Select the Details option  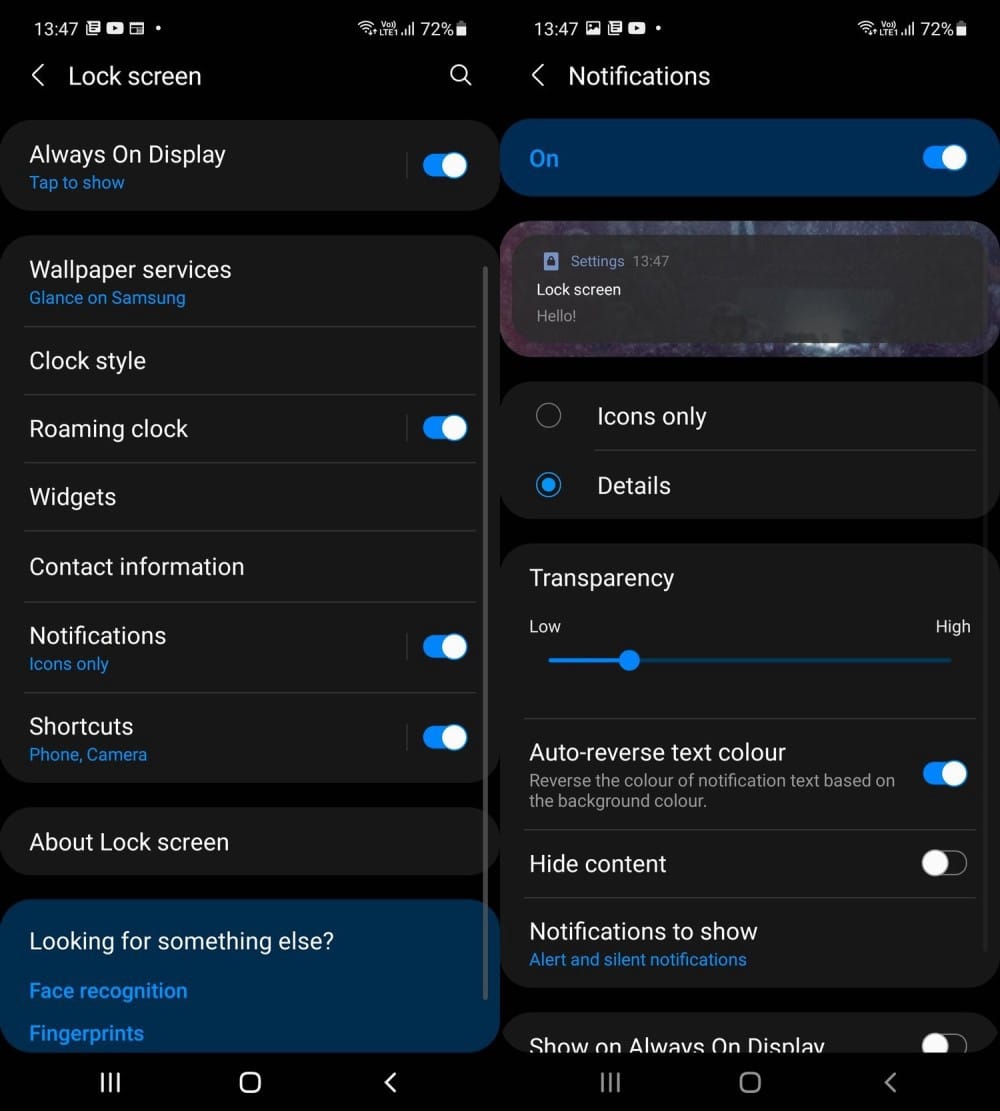(x=548, y=485)
